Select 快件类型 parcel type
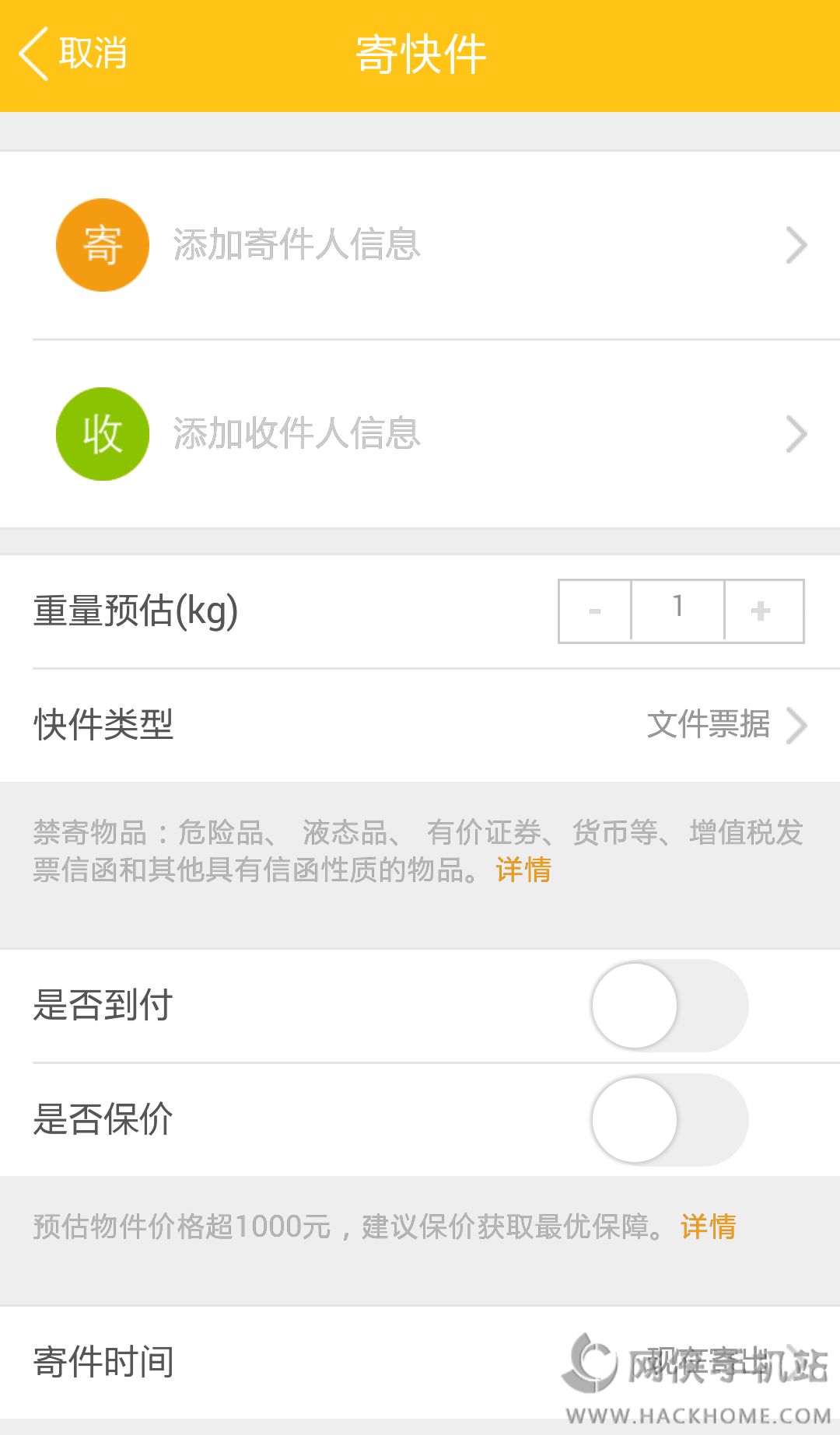Viewport: 840px width, 1435px height. pyautogui.click(x=420, y=725)
